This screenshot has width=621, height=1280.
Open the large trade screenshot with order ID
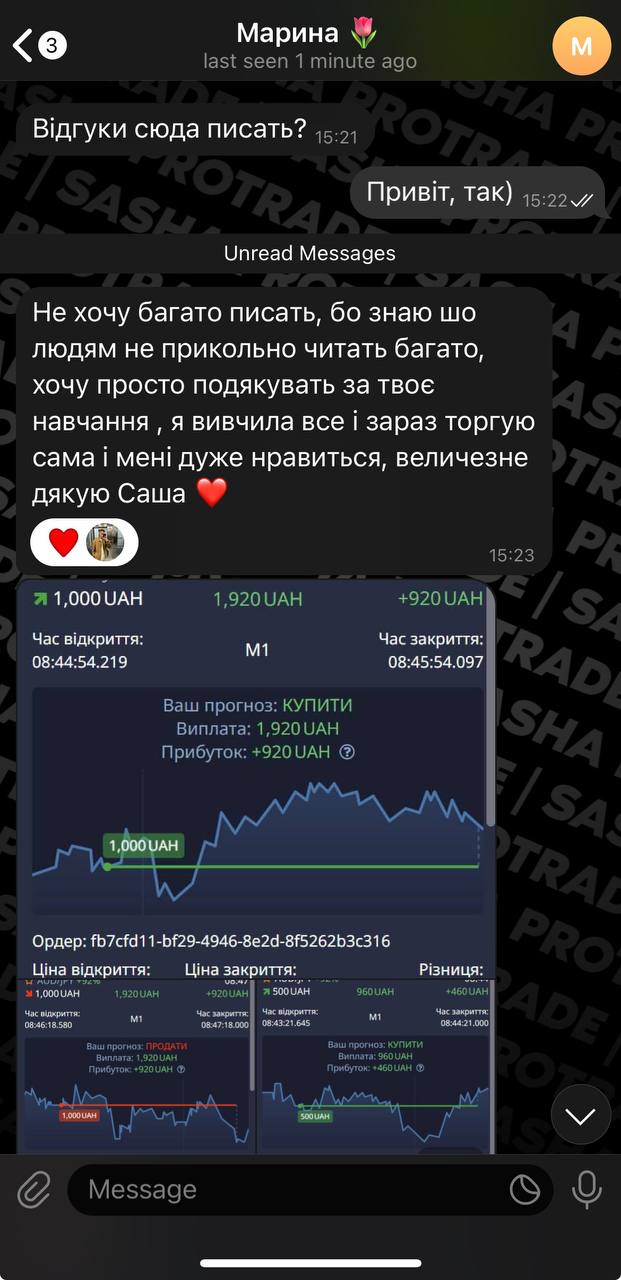point(256,780)
